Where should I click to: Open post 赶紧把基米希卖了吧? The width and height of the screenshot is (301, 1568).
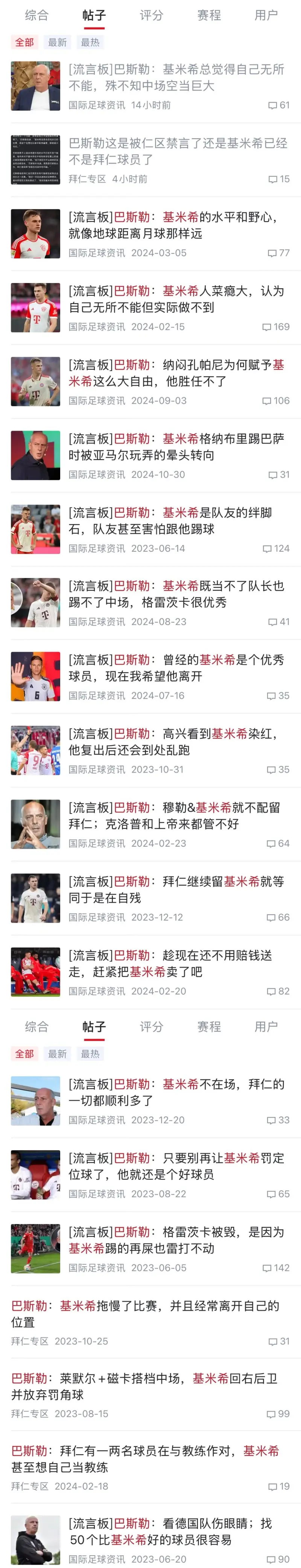pyautogui.click(x=176, y=963)
